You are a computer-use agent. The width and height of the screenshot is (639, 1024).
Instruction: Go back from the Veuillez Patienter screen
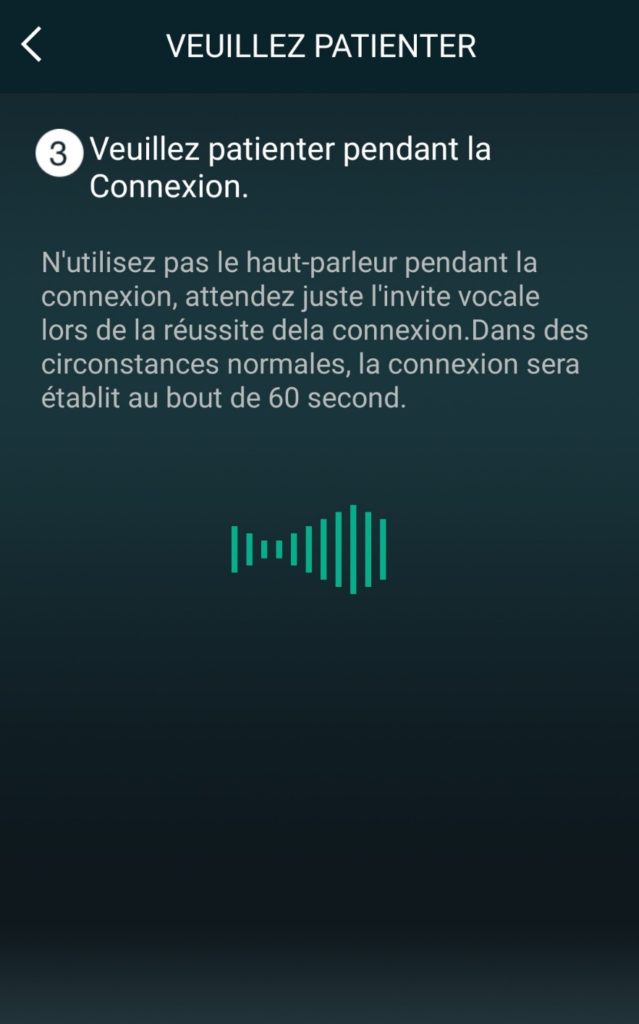pos(33,45)
